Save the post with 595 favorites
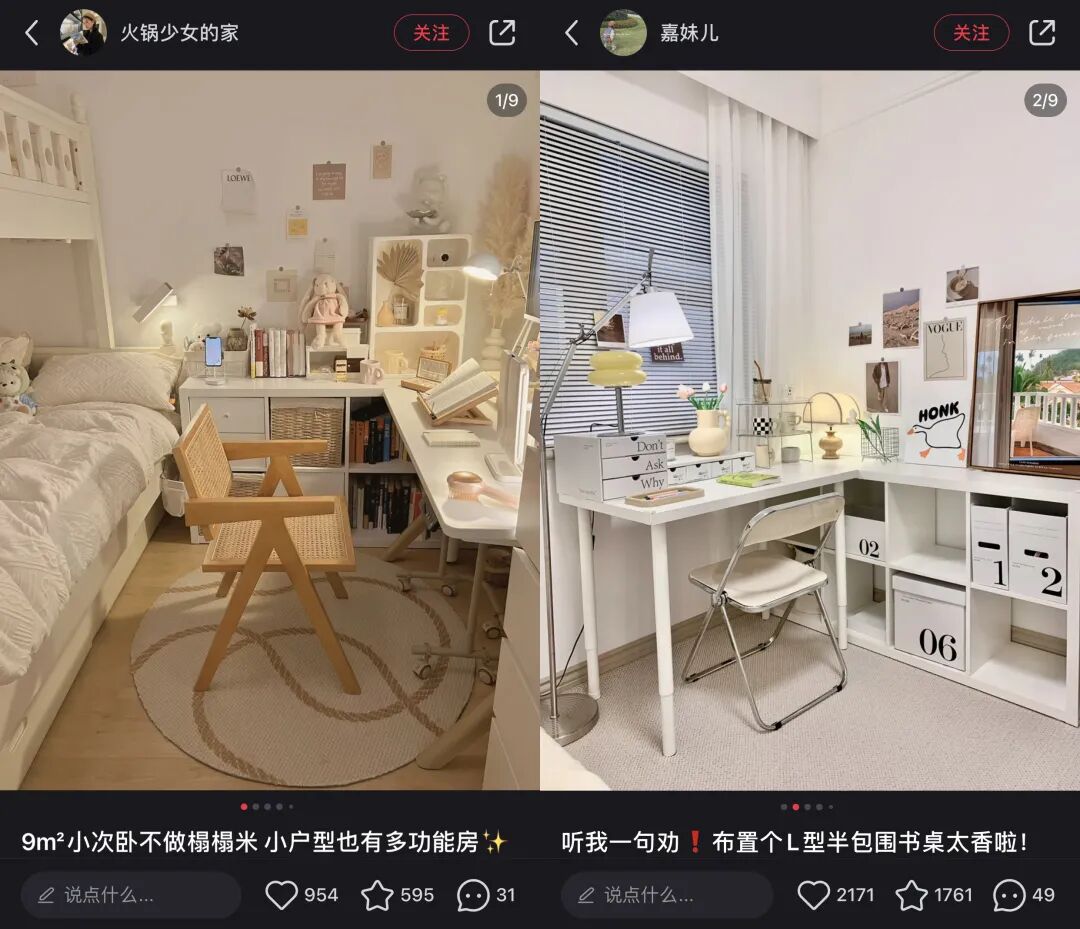The height and width of the screenshot is (929, 1080). (377, 895)
